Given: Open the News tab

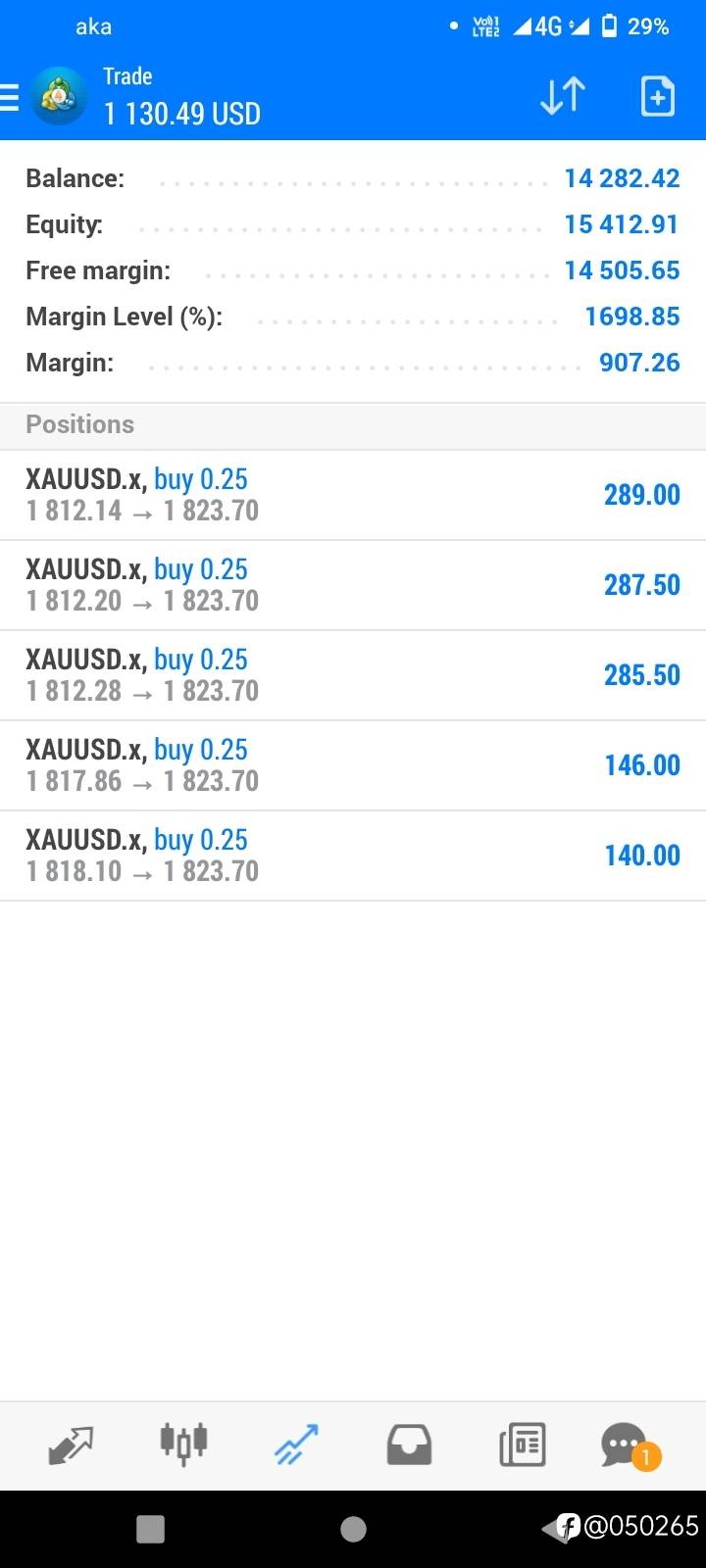Looking at the screenshot, I should click(522, 1445).
